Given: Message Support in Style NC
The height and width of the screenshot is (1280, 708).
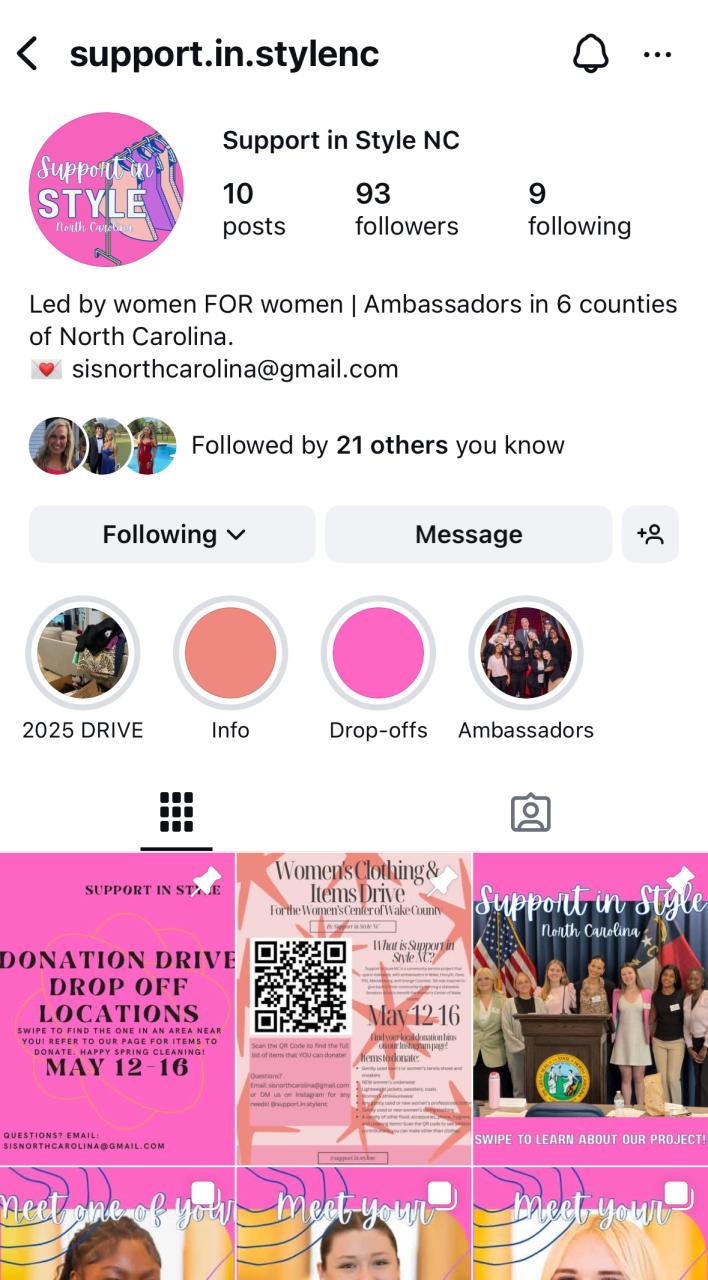Looking at the screenshot, I should point(468,534).
